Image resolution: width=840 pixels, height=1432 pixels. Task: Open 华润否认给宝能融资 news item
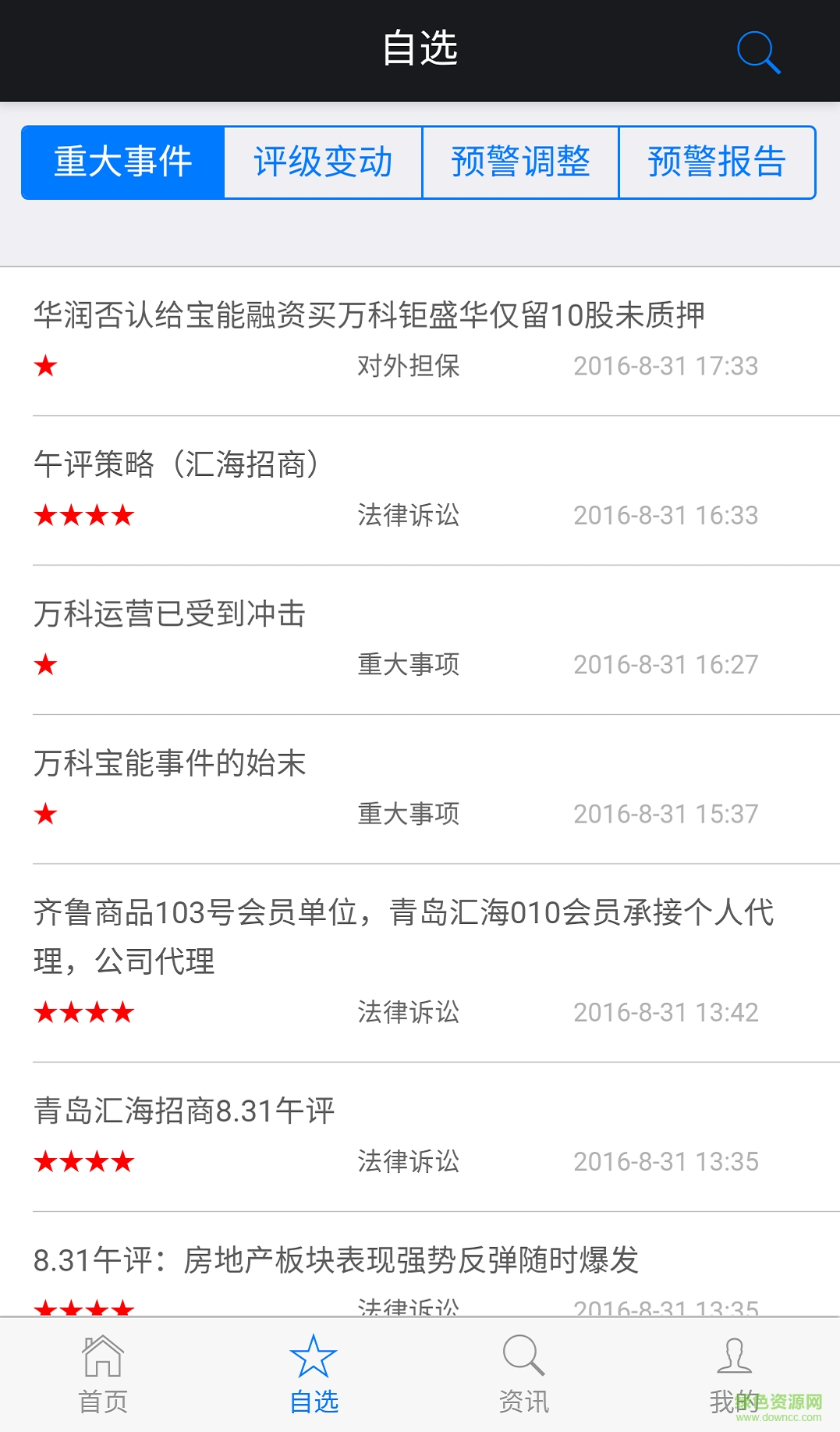click(369, 316)
